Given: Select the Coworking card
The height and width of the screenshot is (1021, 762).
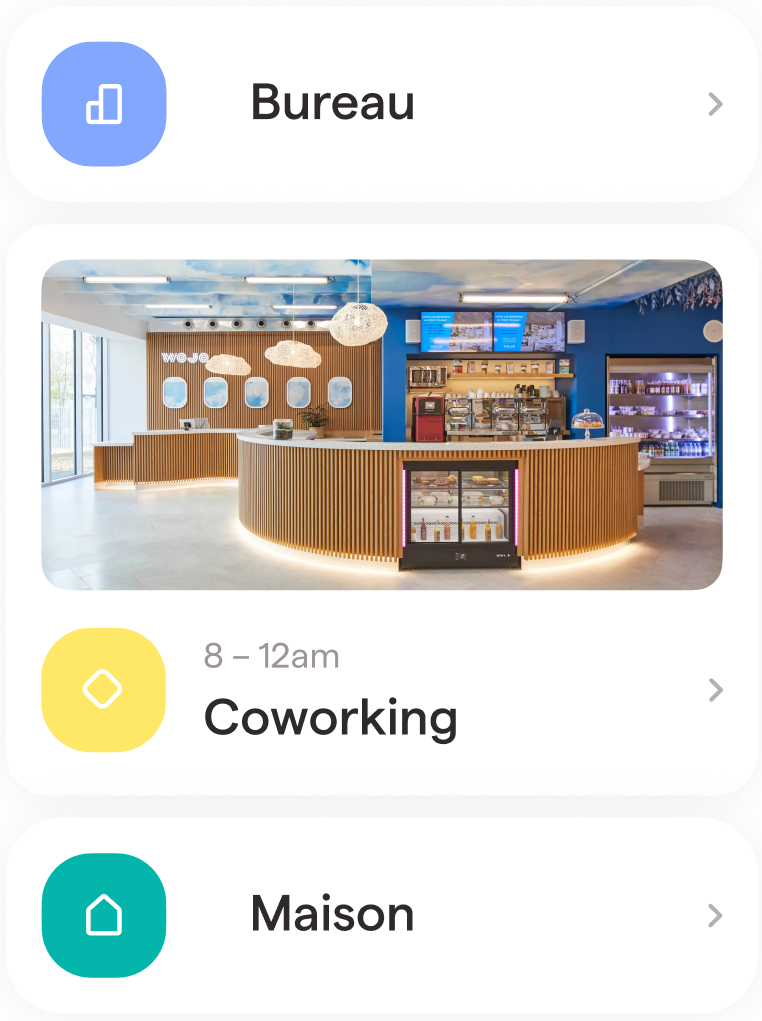Looking at the screenshot, I should (x=381, y=510).
